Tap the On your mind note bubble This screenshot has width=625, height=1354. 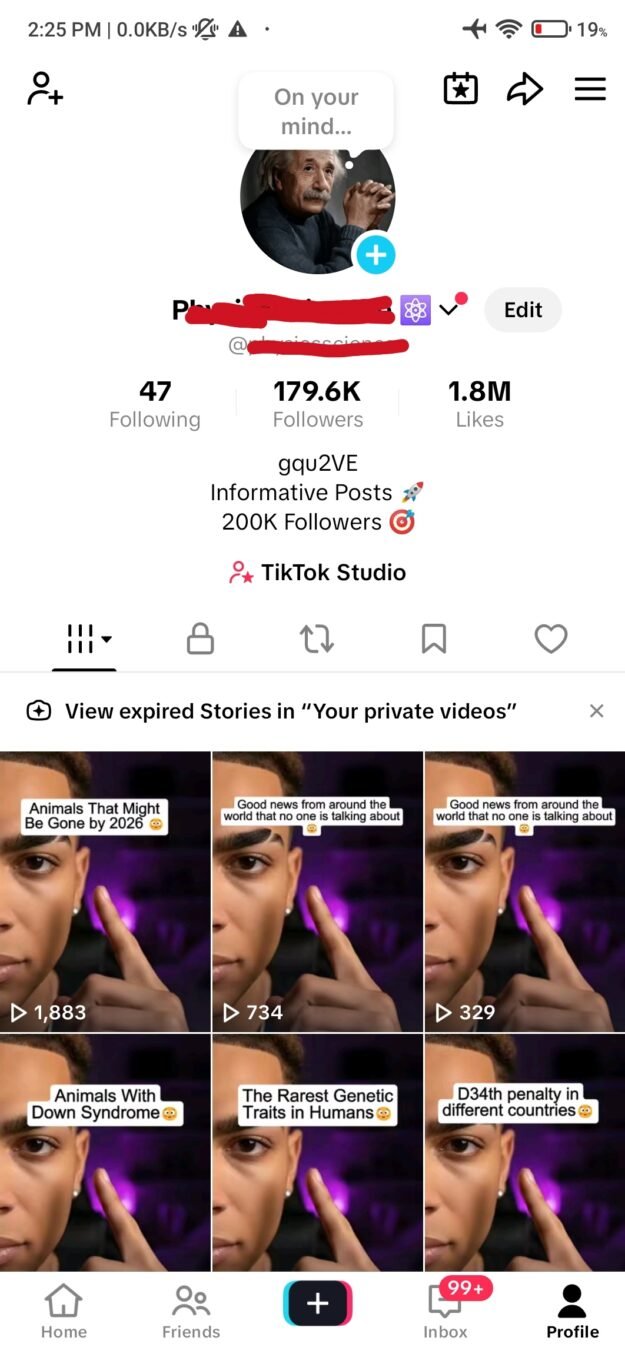(x=316, y=111)
